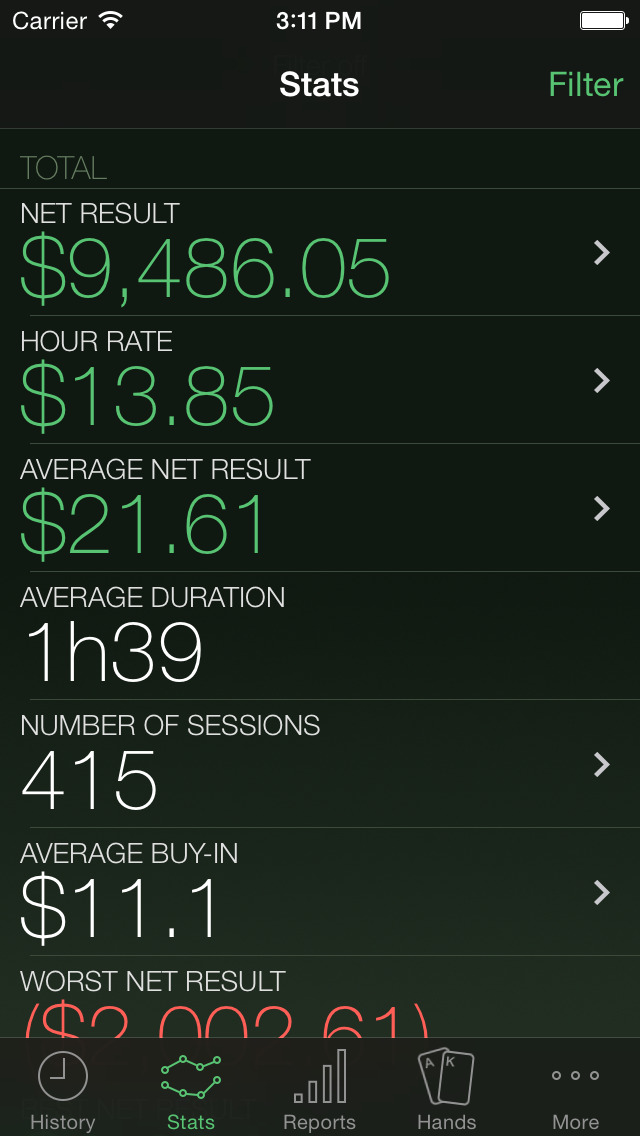Show the Number of Sessions details
Viewport: 640px width, 1136px height.
click(320, 765)
